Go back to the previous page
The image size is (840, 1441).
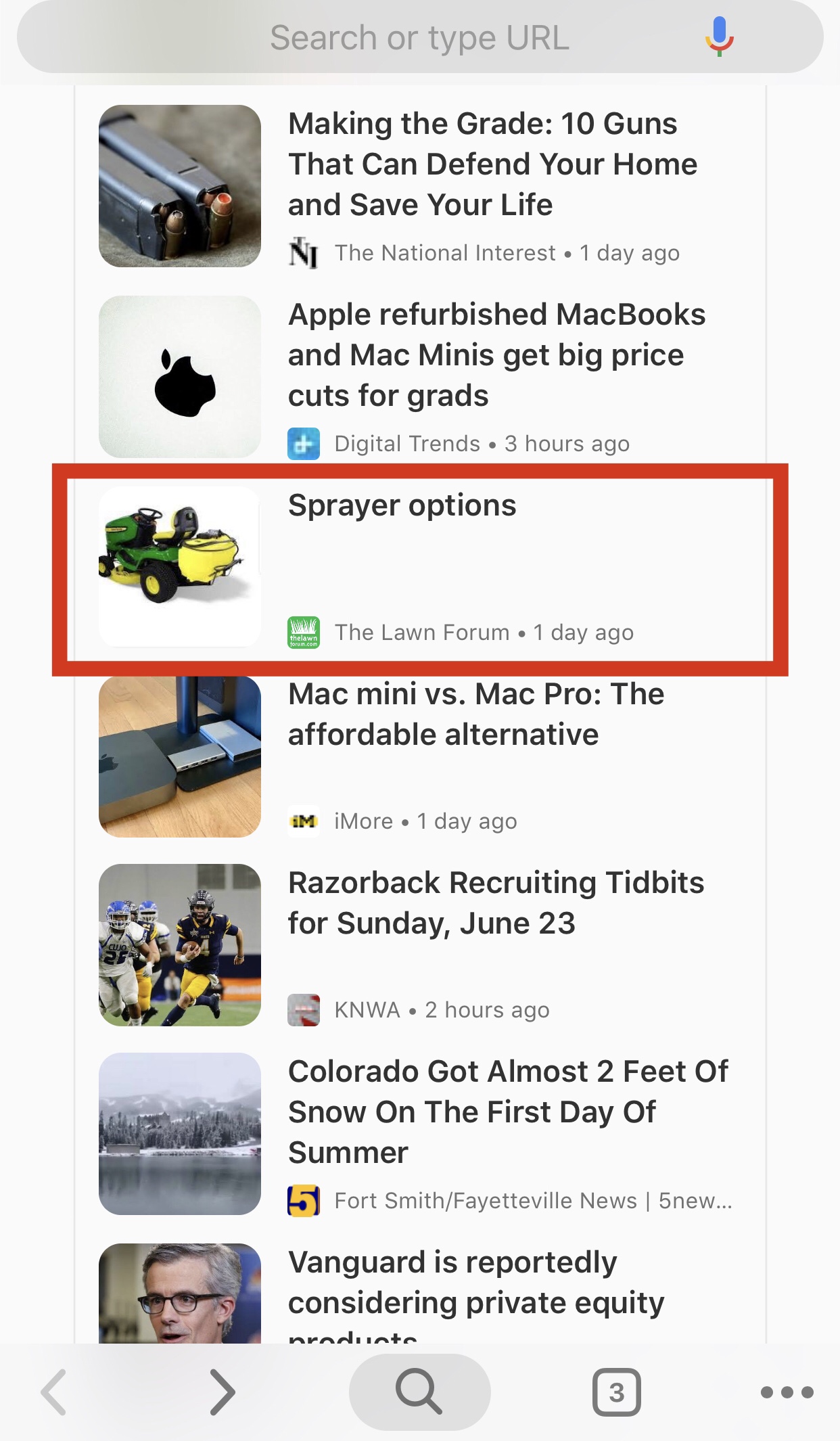tap(54, 1392)
